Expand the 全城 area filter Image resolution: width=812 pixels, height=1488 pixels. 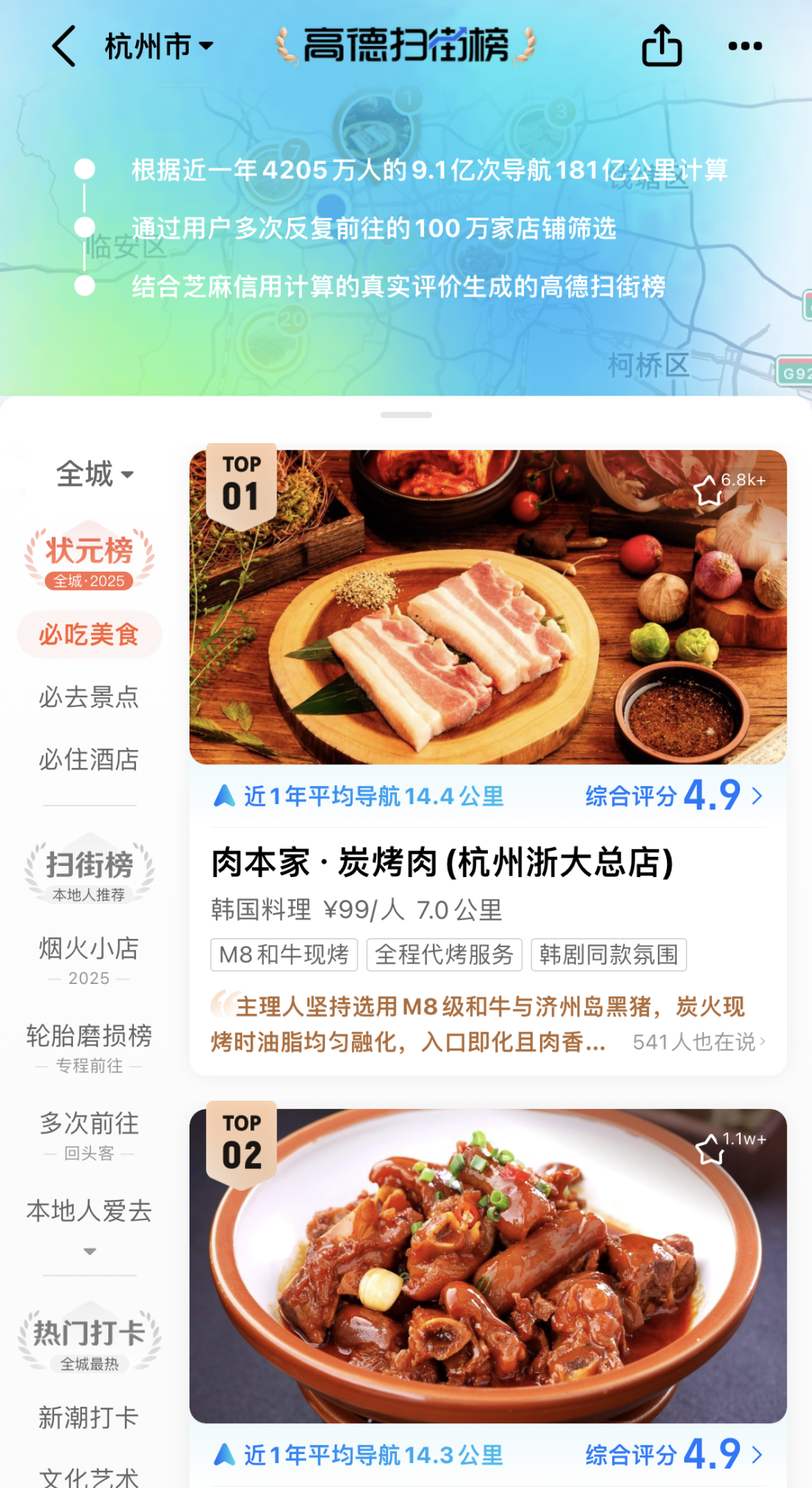[x=95, y=474]
